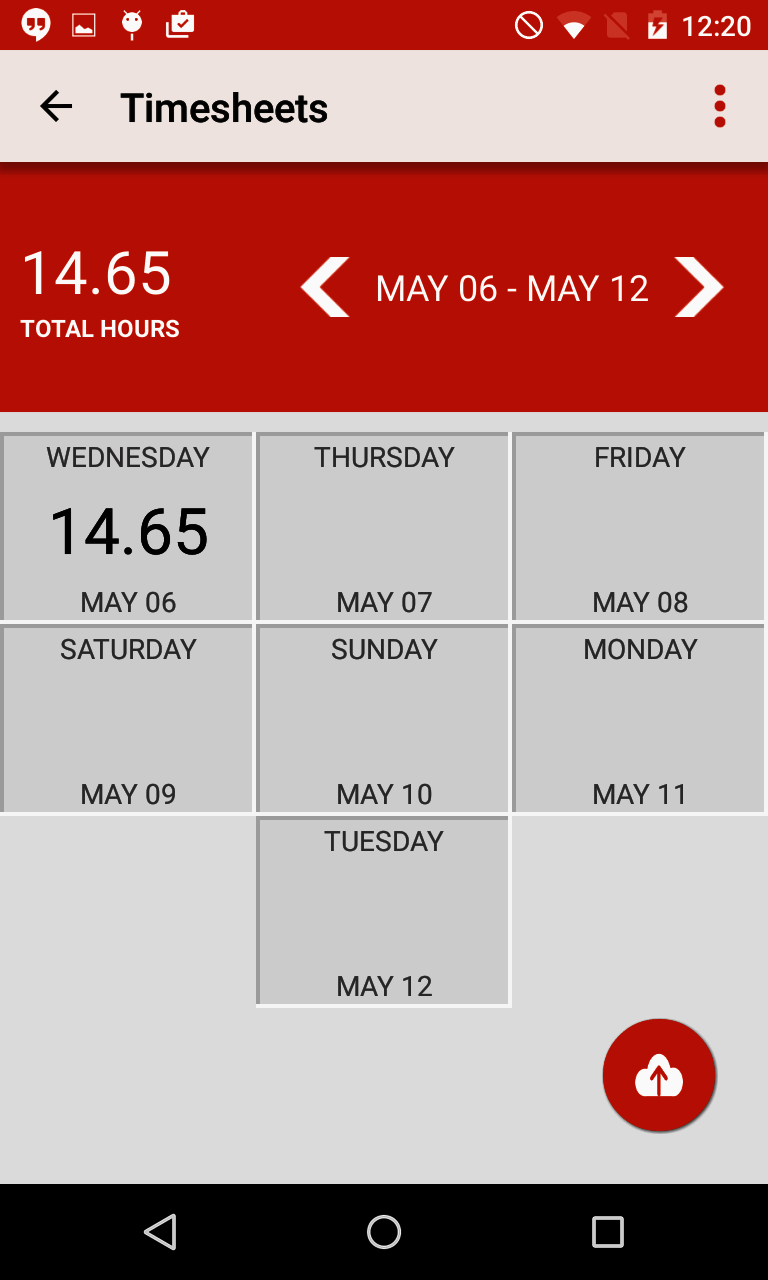768x1280 pixels.
Task: Open recent apps from navigation bar
Action: (x=608, y=1232)
